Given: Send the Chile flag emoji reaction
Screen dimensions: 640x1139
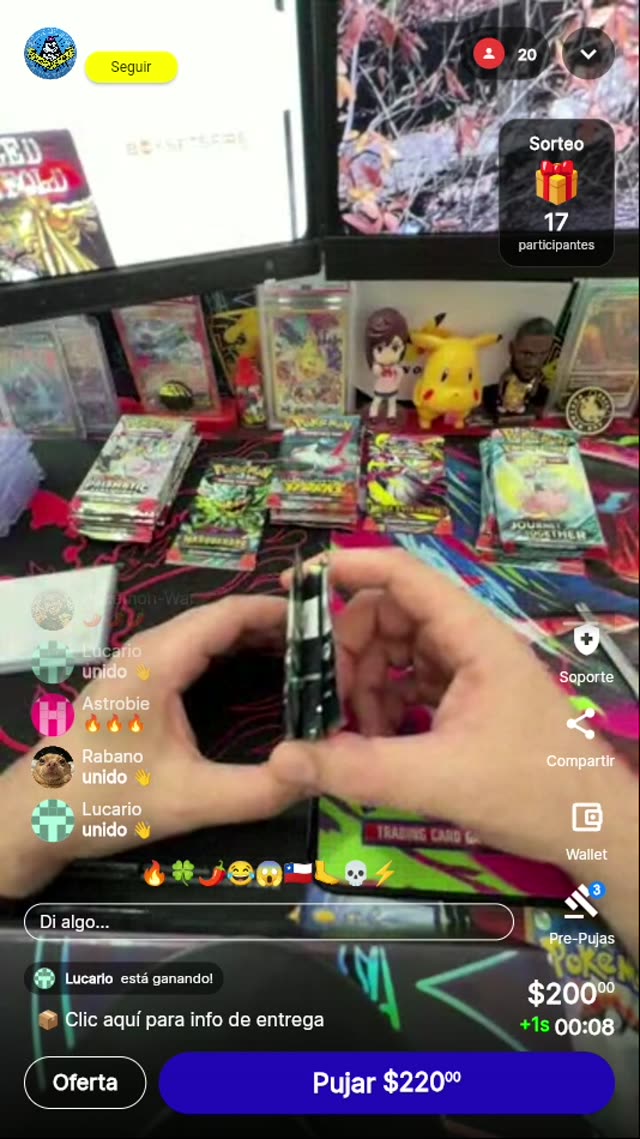Looking at the screenshot, I should (x=298, y=874).
